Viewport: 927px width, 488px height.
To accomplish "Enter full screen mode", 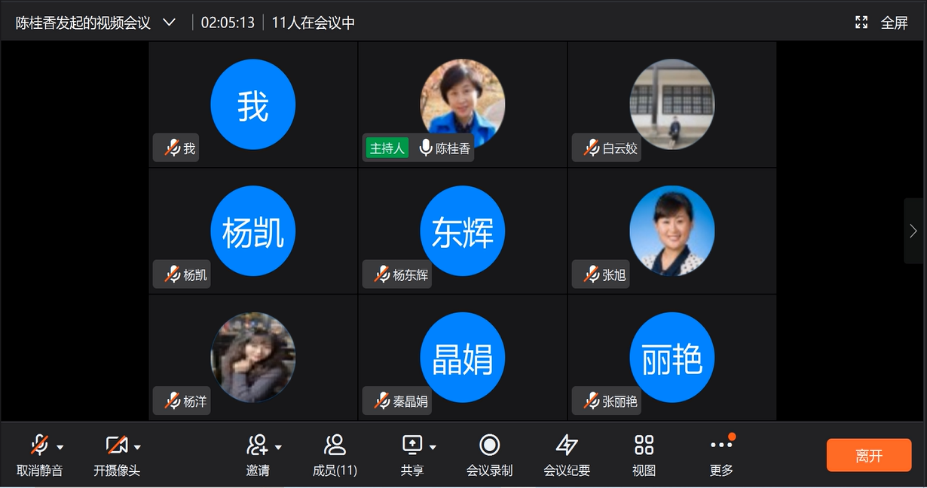I will (x=881, y=22).
